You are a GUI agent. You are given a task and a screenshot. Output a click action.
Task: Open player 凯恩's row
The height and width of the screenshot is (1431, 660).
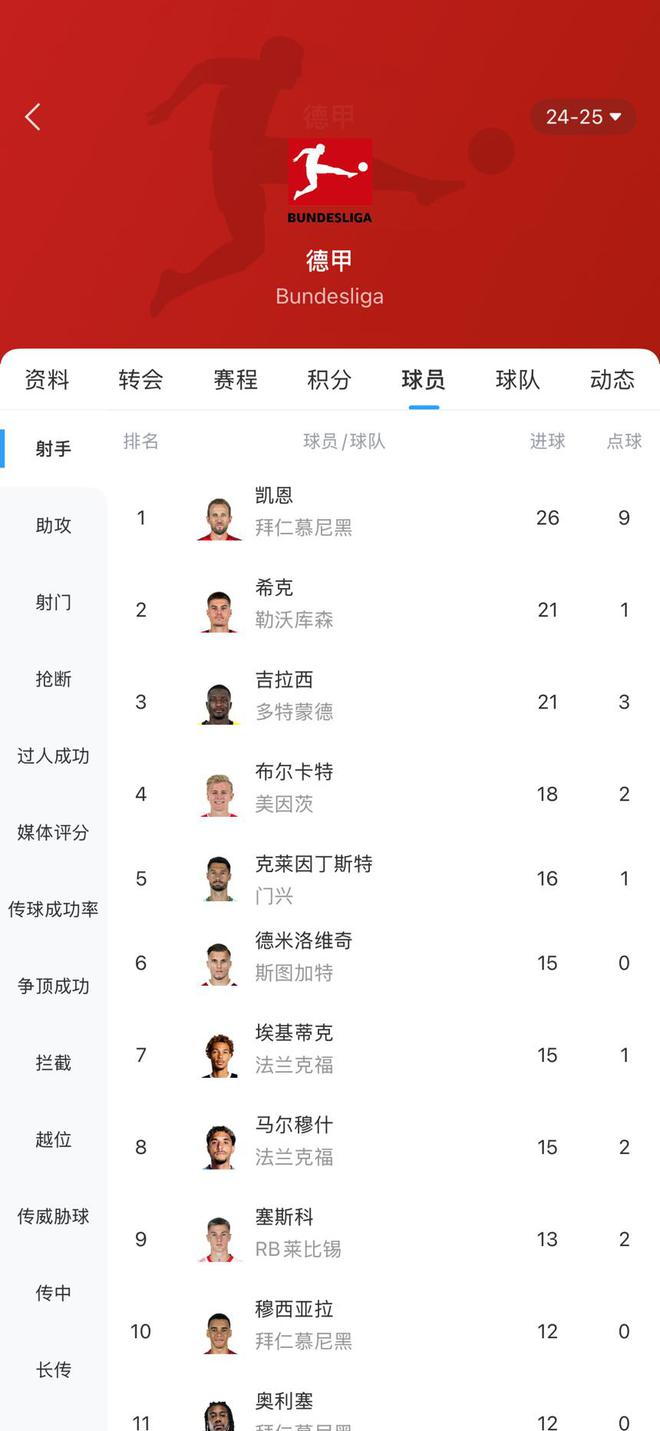pyautogui.click(x=380, y=518)
